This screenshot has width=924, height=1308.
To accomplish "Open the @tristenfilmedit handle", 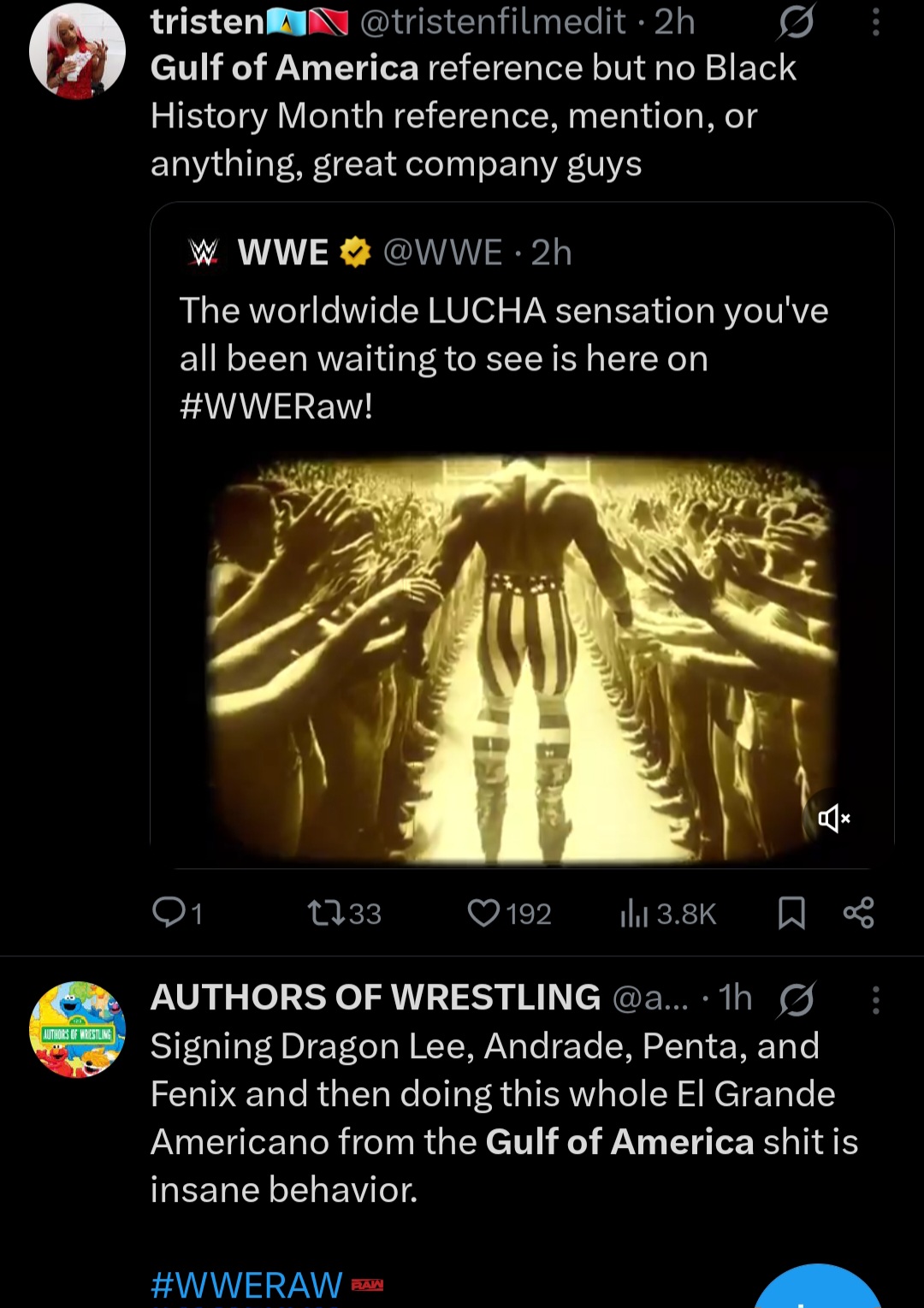I will pos(493,22).
